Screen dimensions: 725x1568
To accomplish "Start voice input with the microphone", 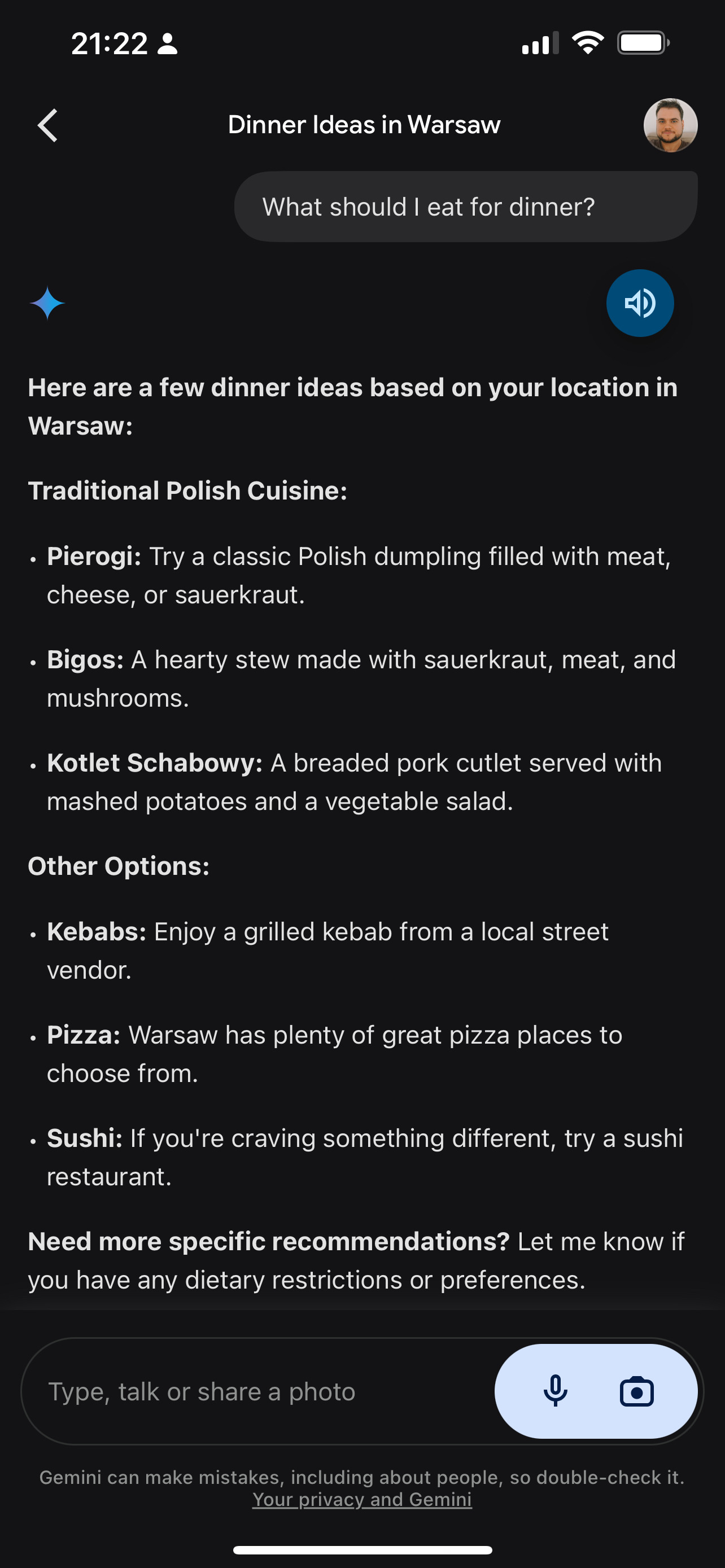I will click(x=555, y=1391).
